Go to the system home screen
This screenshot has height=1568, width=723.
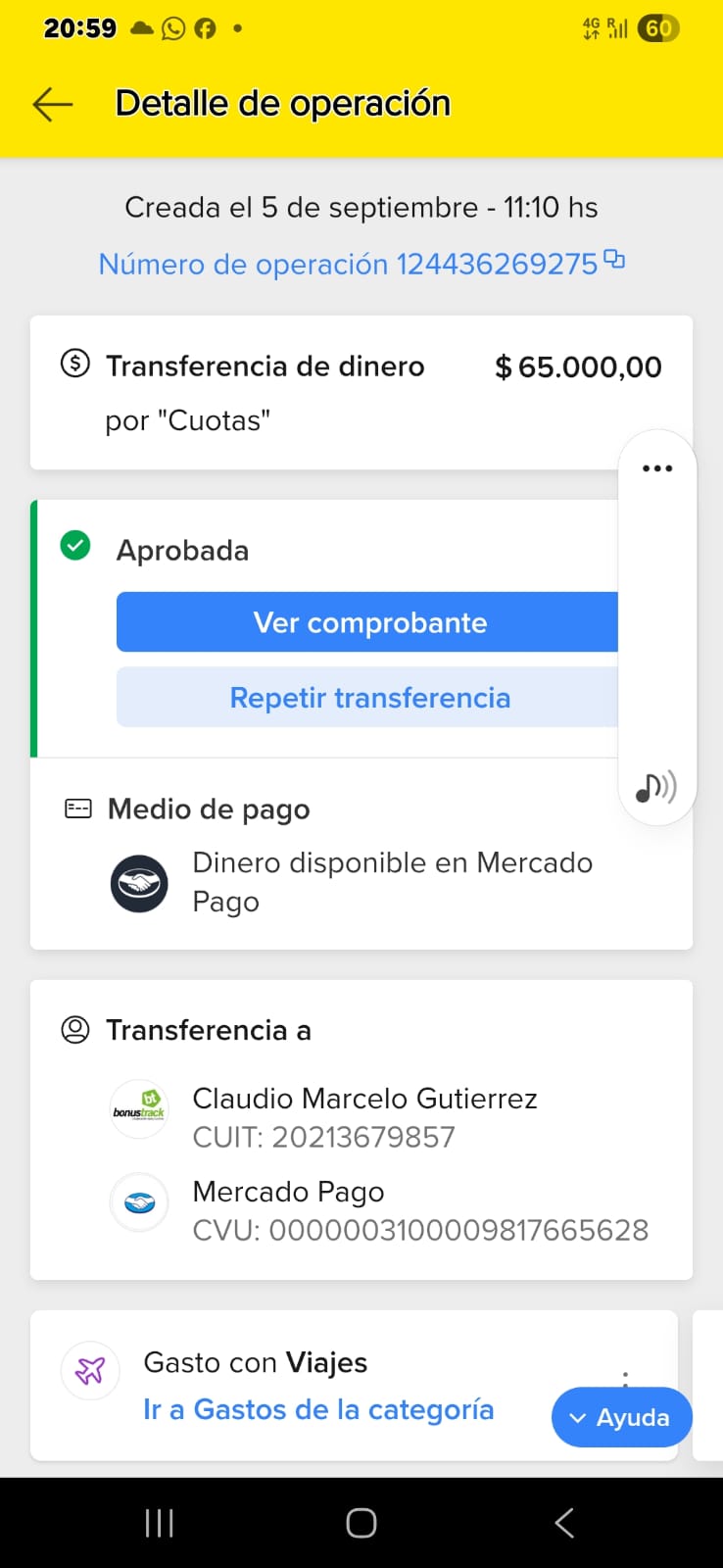point(361,1523)
